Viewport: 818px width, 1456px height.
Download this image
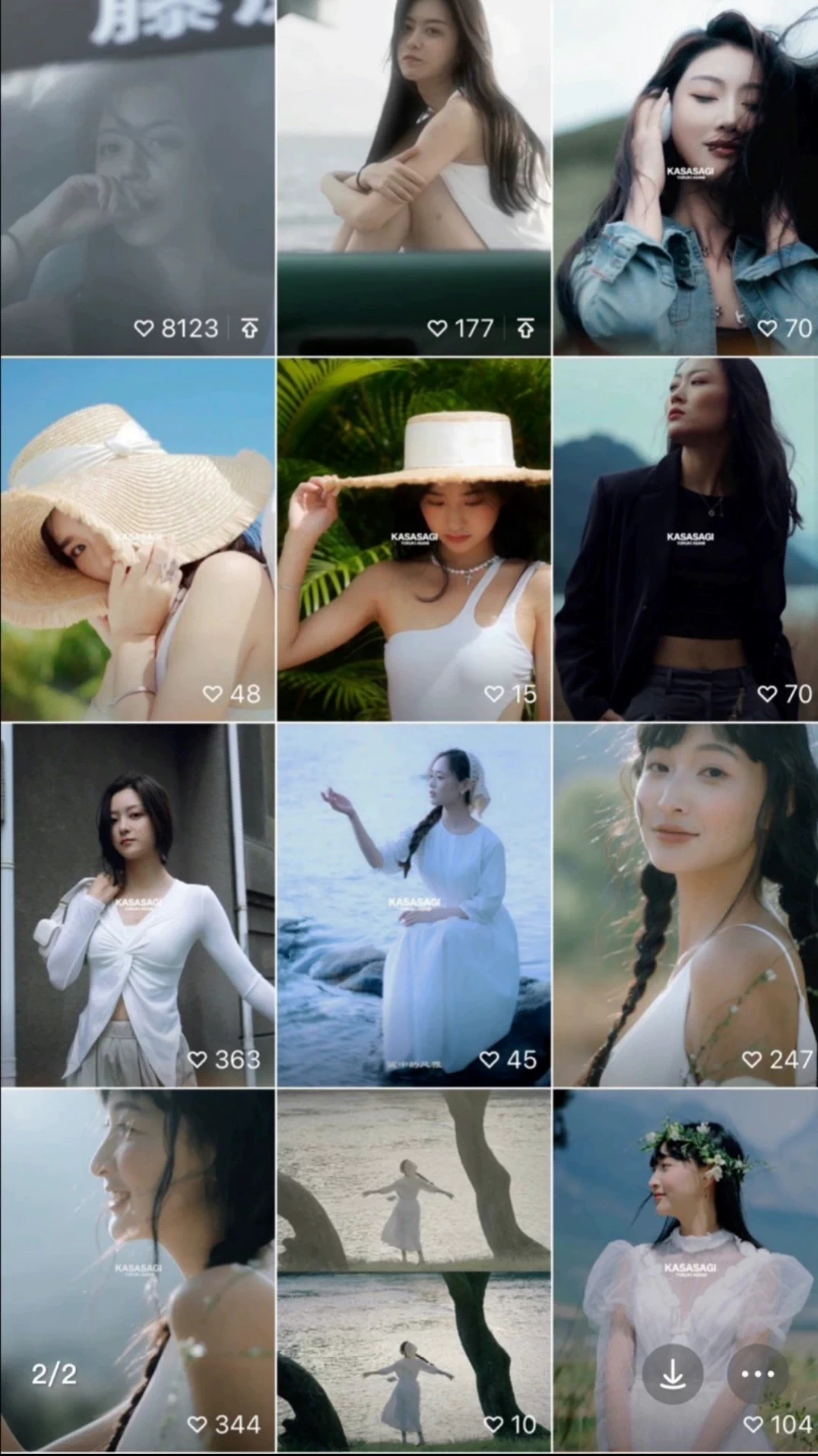click(672, 1374)
